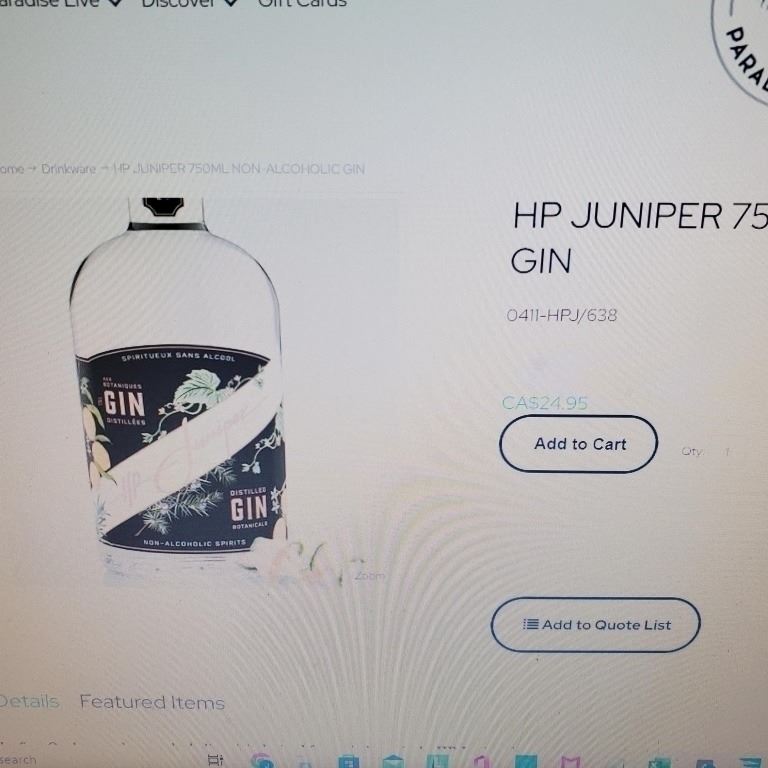This screenshot has width=768, height=768.
Task: Add the gin to the cart
Action: tap(579, 444)
